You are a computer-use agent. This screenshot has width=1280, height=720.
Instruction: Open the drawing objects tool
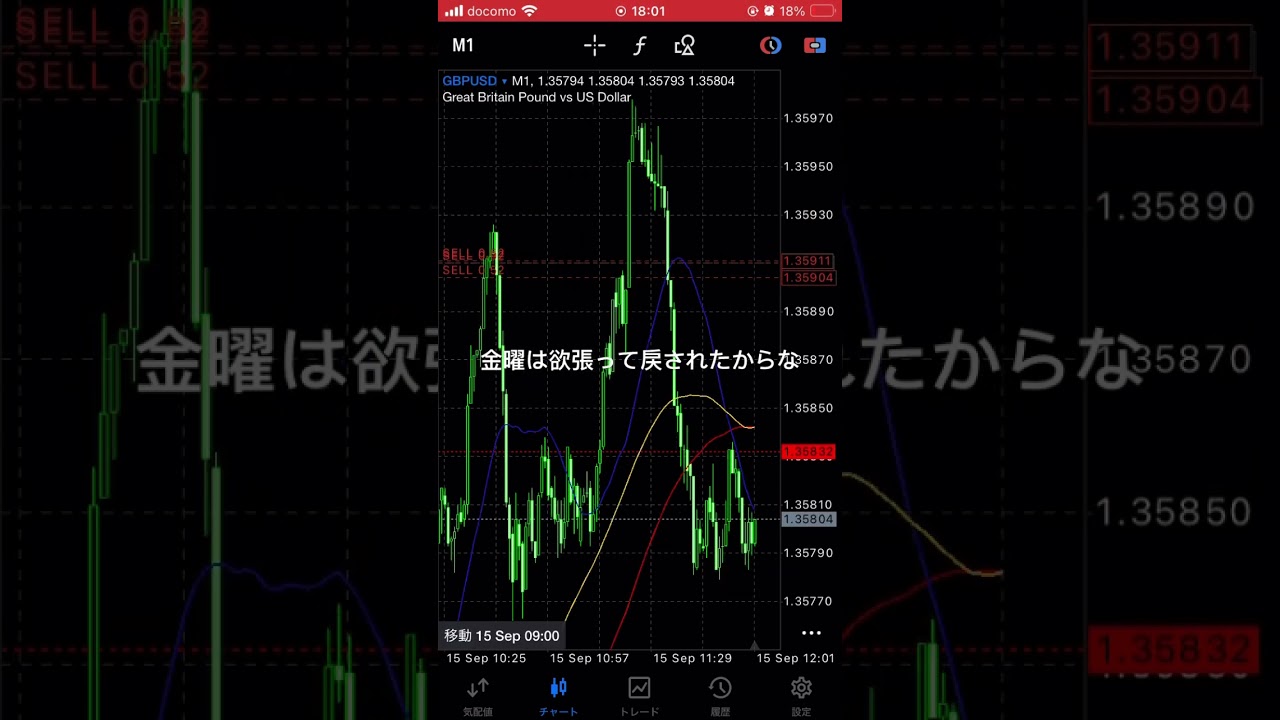(x=685, y=45)
